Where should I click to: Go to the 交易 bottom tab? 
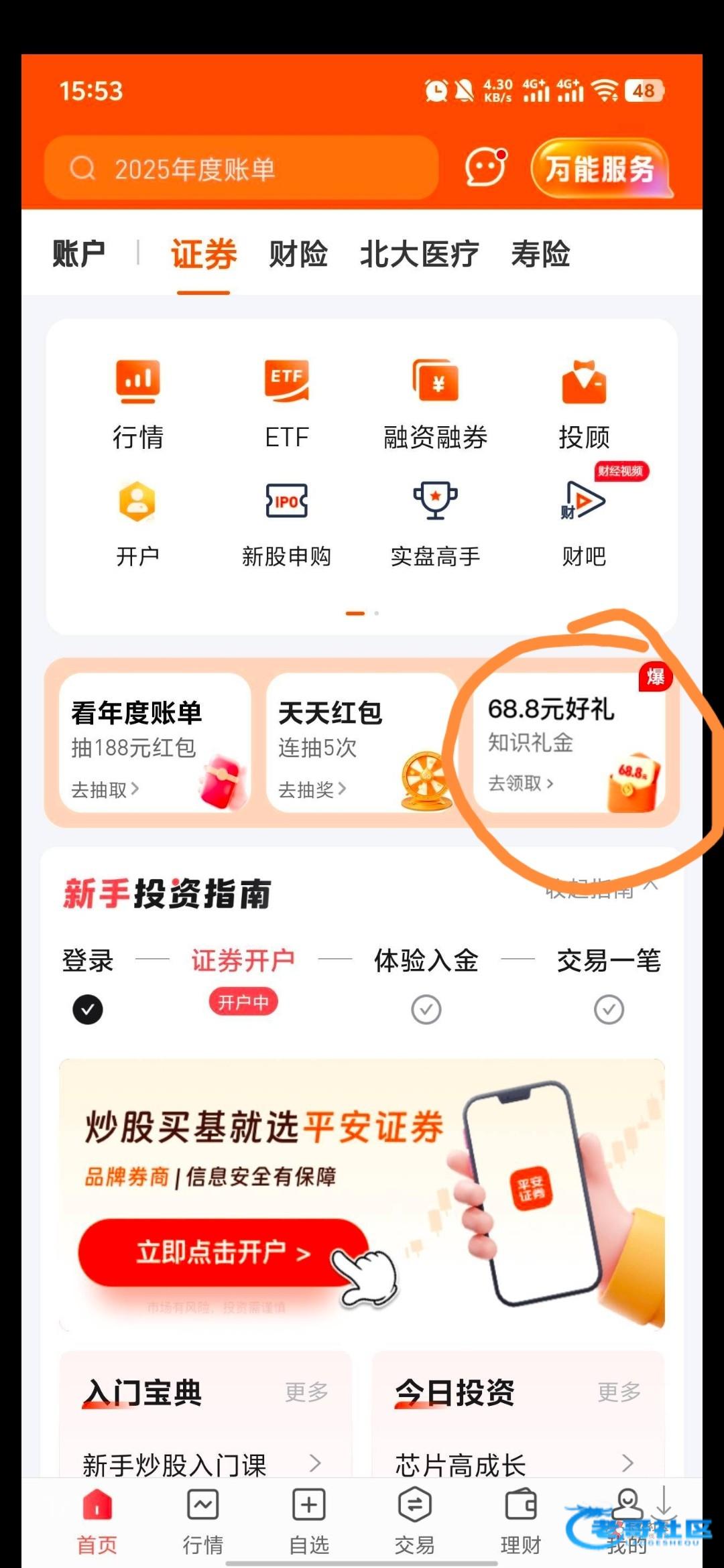(414, 1520)
